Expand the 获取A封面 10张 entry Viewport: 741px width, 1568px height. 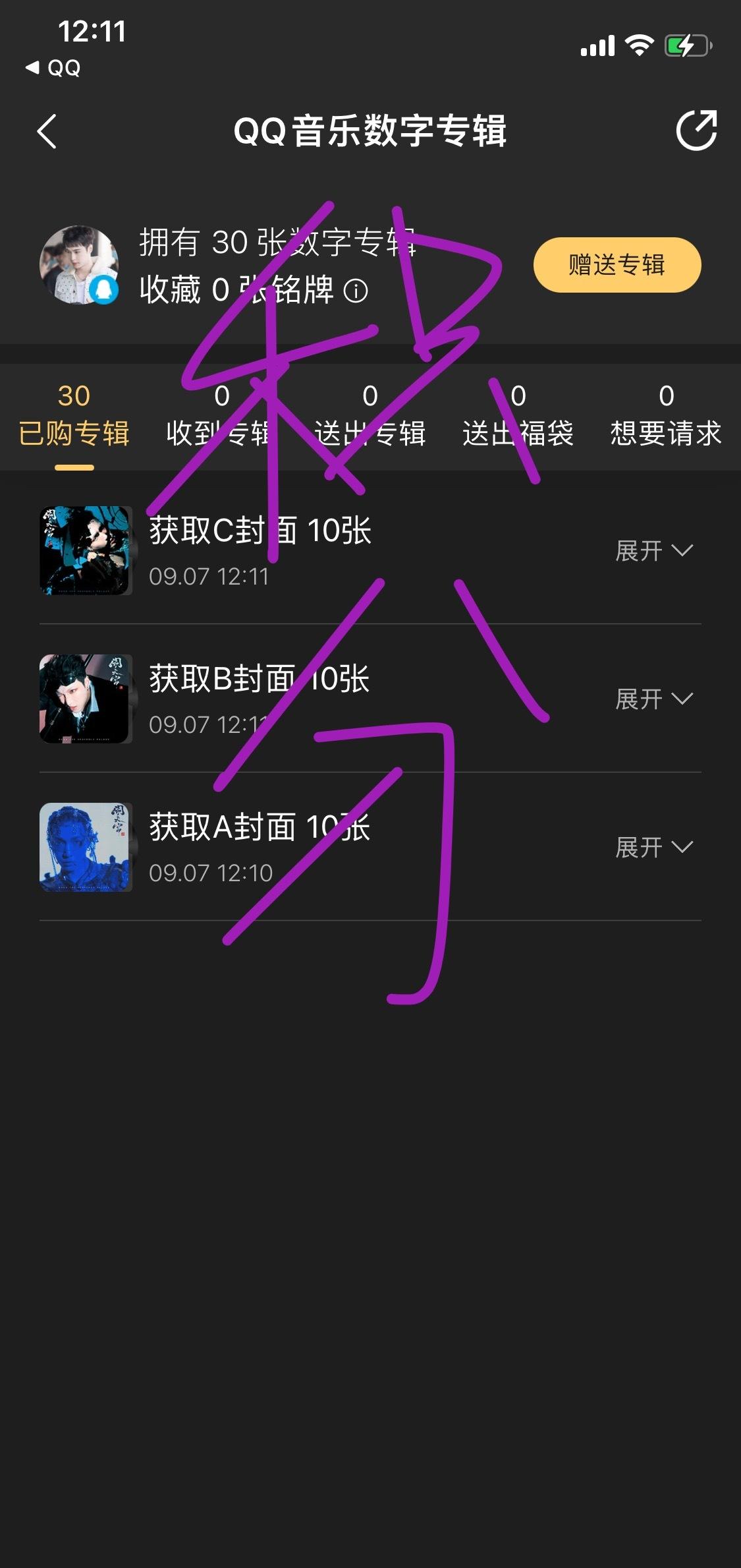pos(654,848)
